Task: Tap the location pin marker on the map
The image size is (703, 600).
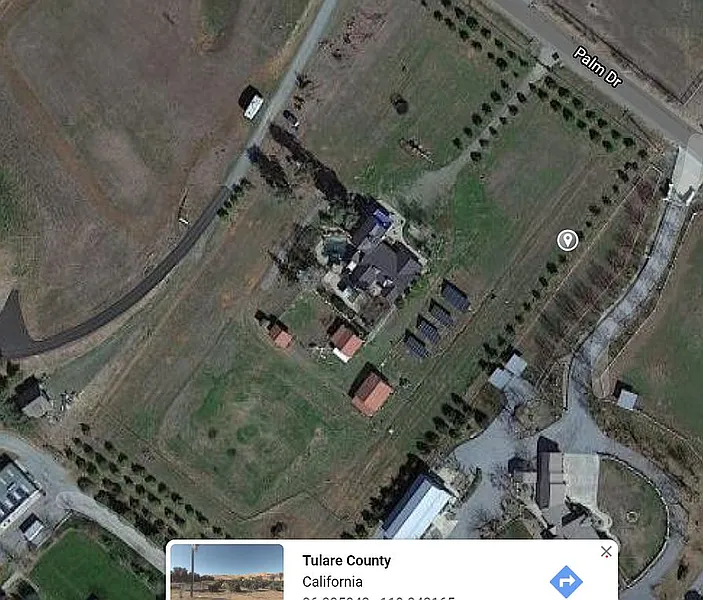Action: click(567, 240)
